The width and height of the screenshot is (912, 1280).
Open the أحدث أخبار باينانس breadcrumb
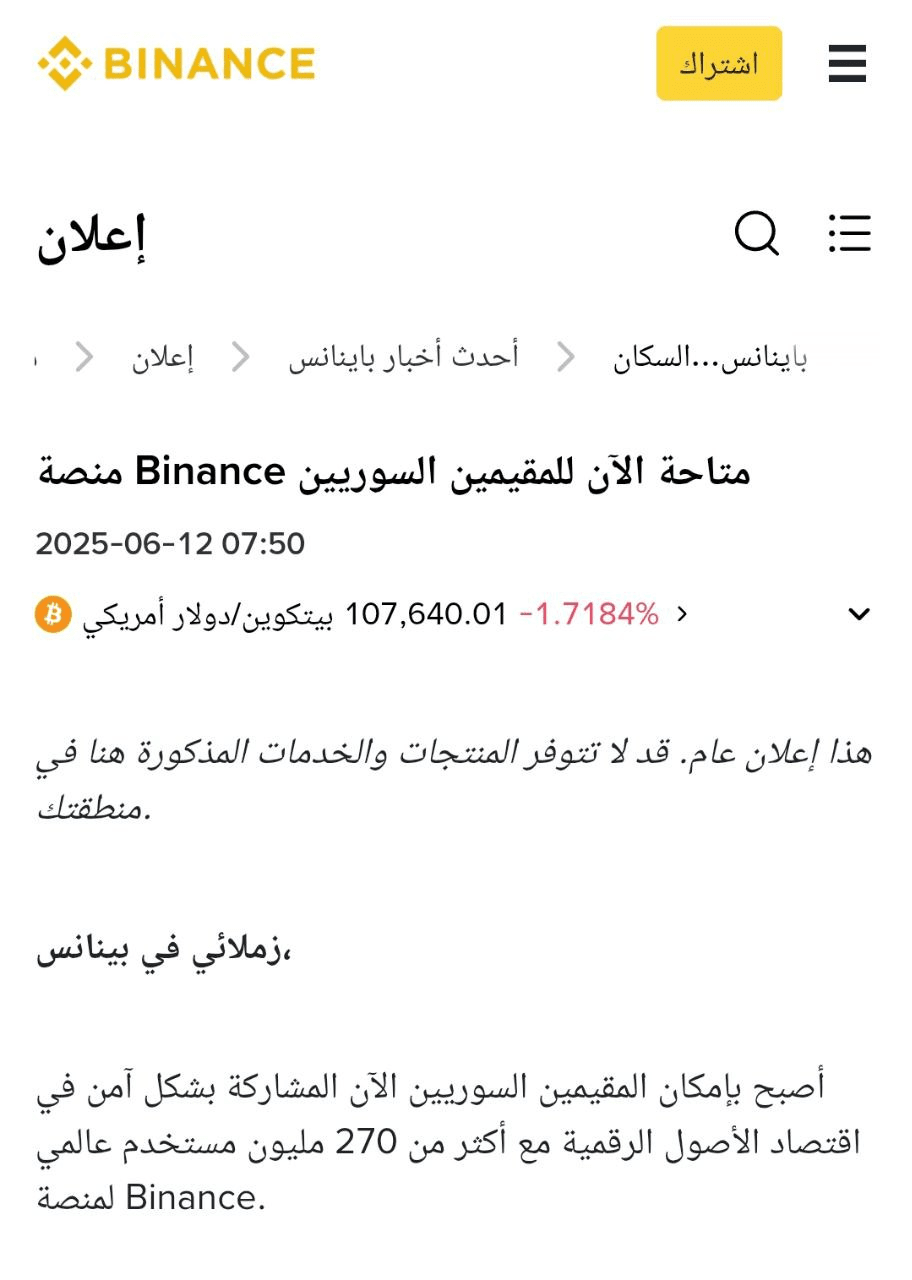(403, 358)
